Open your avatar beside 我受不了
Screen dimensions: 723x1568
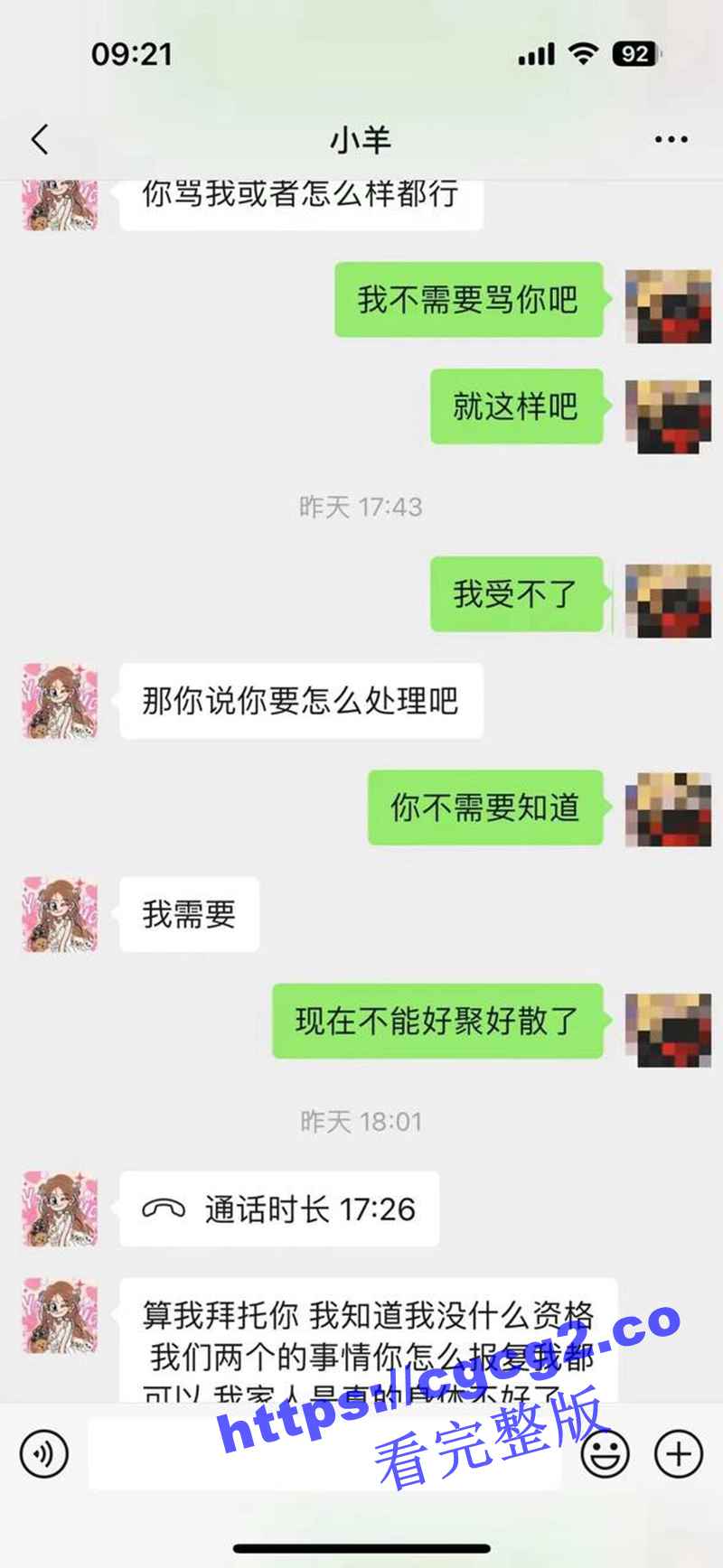668,601
